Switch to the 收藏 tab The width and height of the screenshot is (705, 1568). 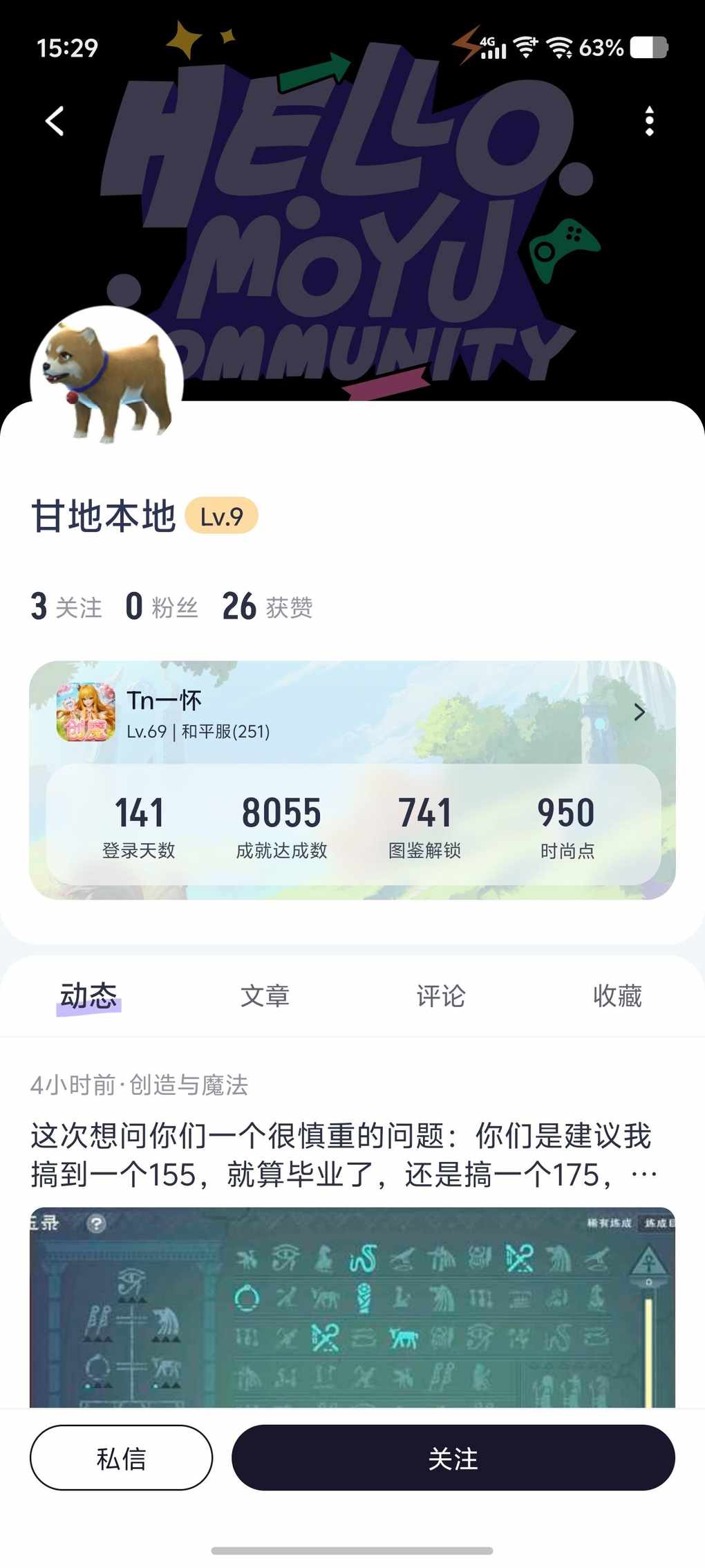pyautogui.click(x=617, y=996)
